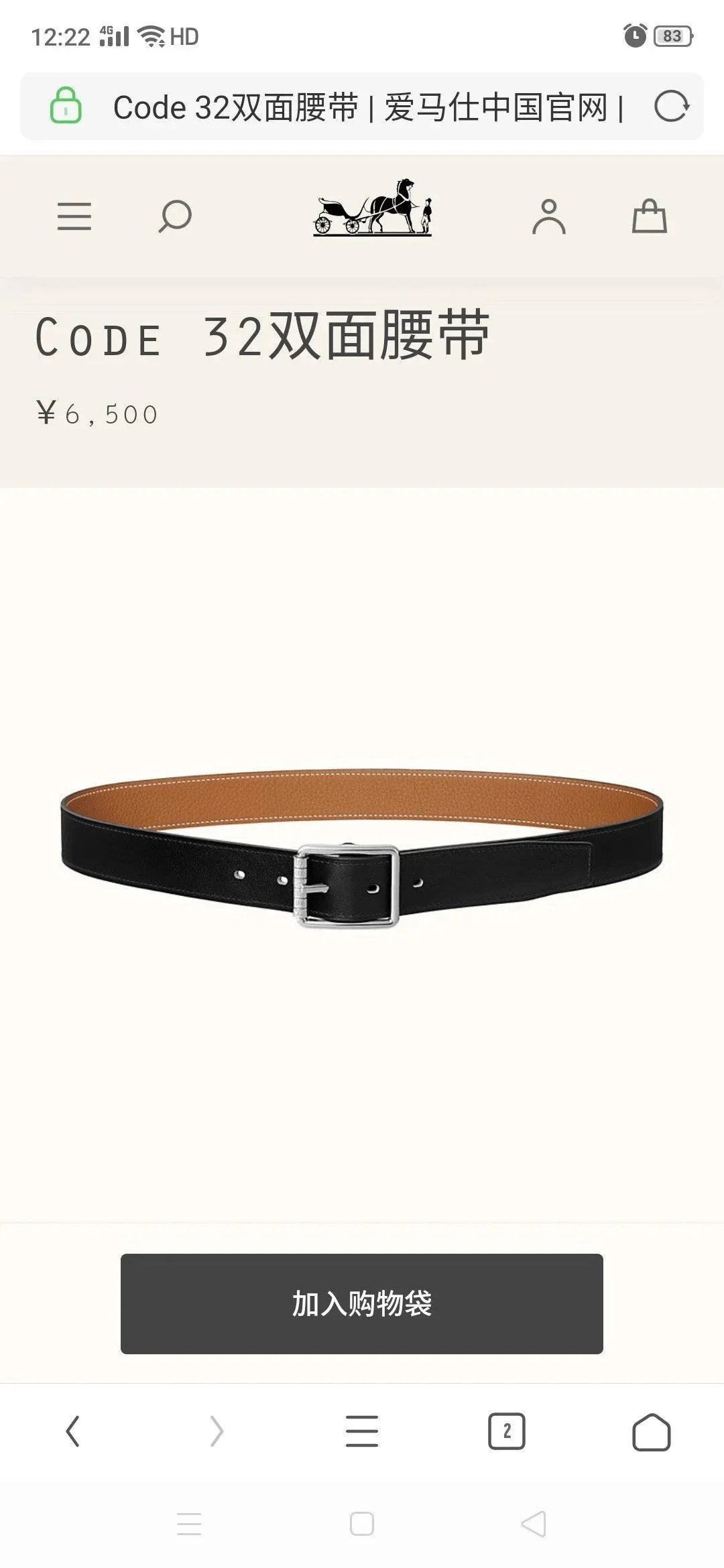The height and width of the screenshot is (1568, 724).
Task: Tap the system back triangle
Action: click(x=534, y=1524)
